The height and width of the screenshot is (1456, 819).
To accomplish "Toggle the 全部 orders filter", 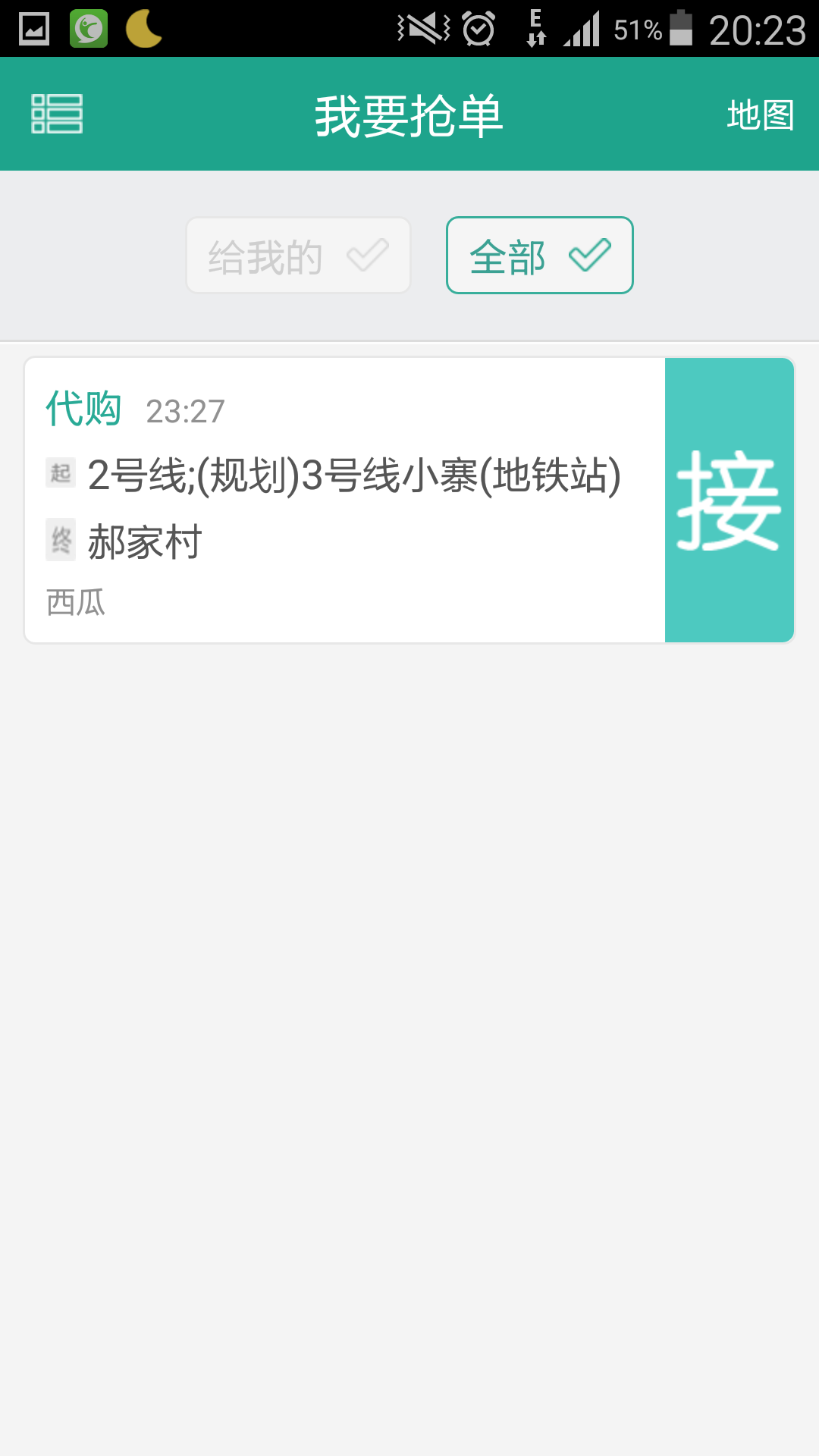I will (538, 256).
